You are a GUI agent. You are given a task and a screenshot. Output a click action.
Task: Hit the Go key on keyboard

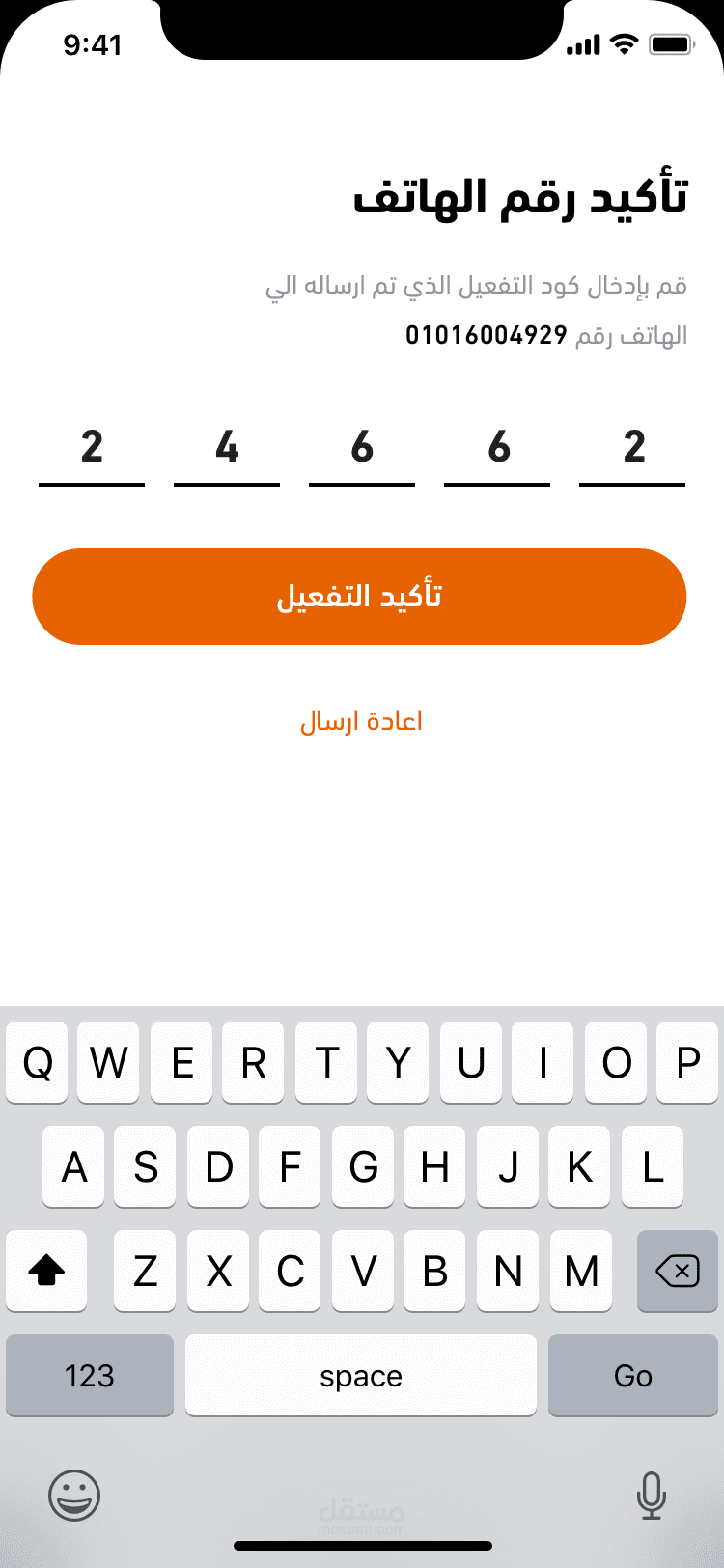632,1376
